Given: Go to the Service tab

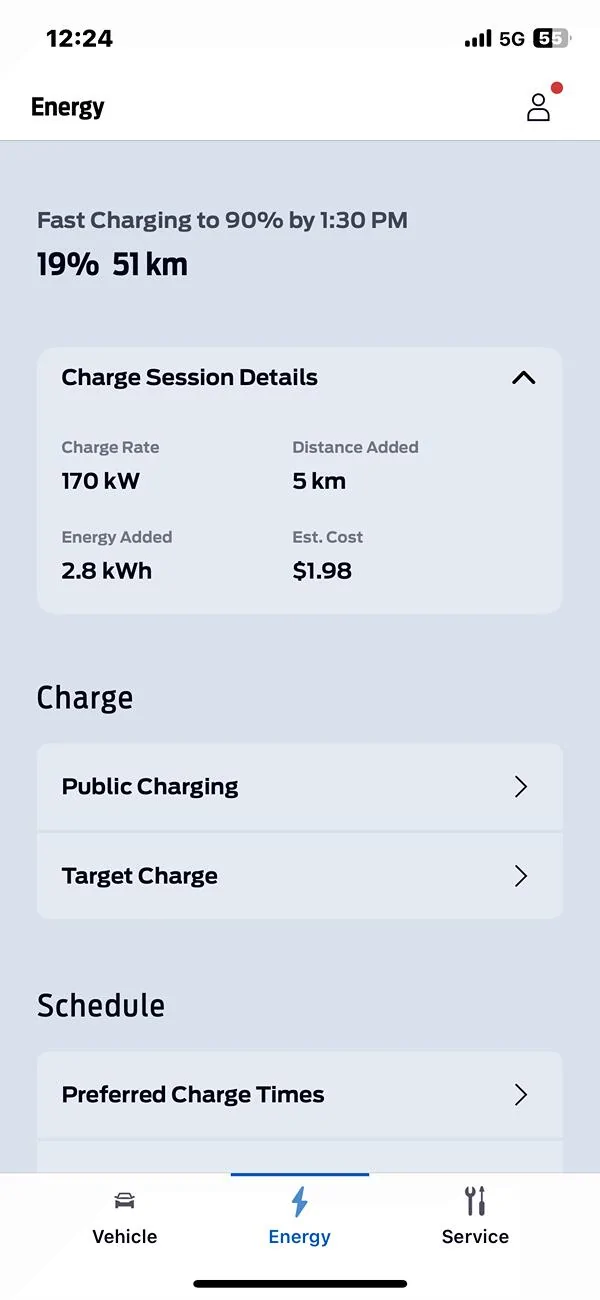Looking at the screenshot, I should tap(475, 1217).
